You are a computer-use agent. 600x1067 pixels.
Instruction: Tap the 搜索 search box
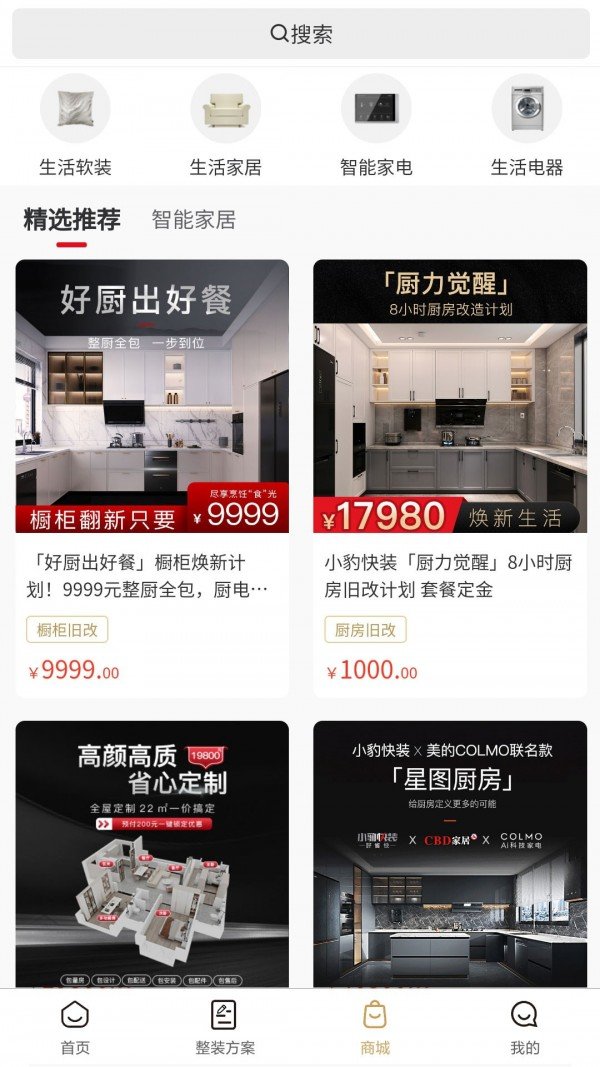(x=300, y=34)
